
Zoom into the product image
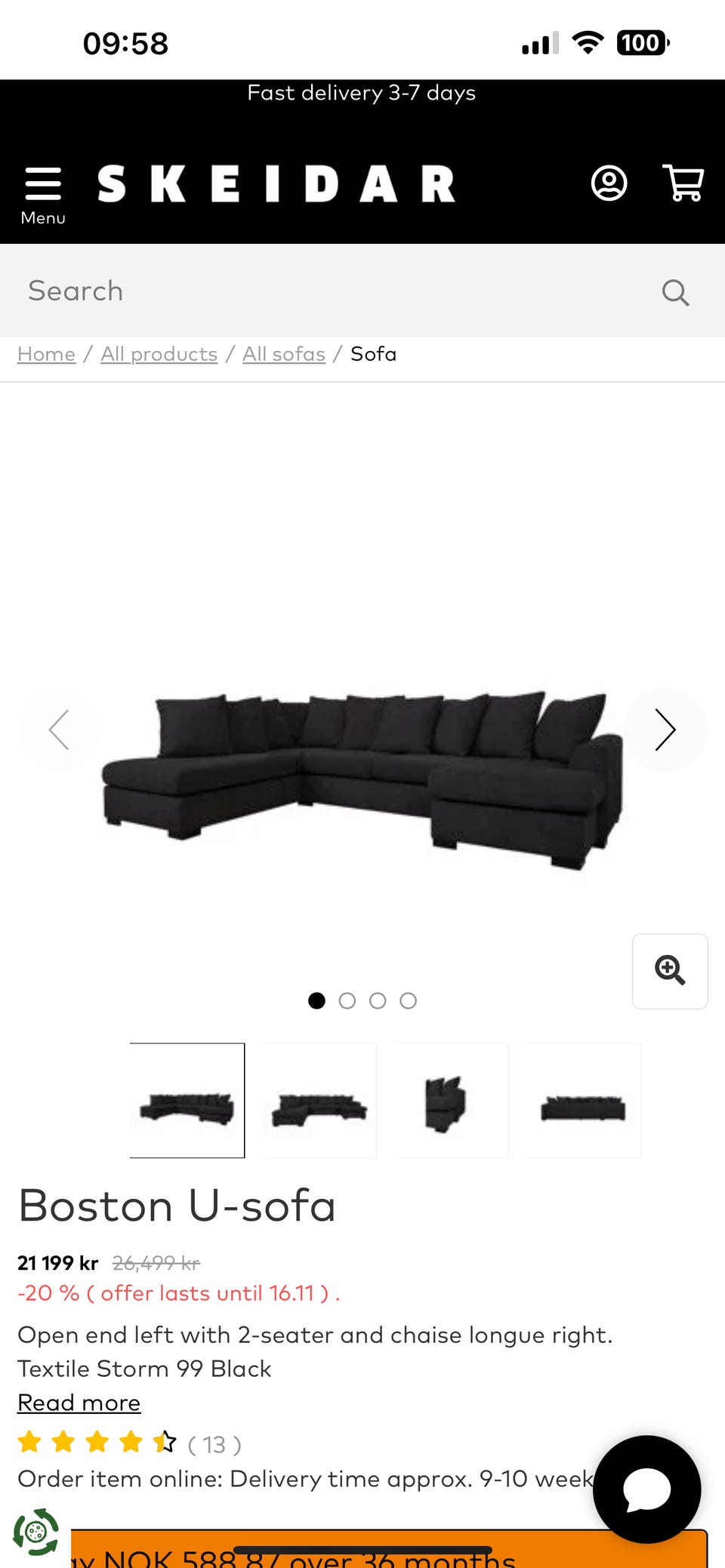(x=670, y=971)
